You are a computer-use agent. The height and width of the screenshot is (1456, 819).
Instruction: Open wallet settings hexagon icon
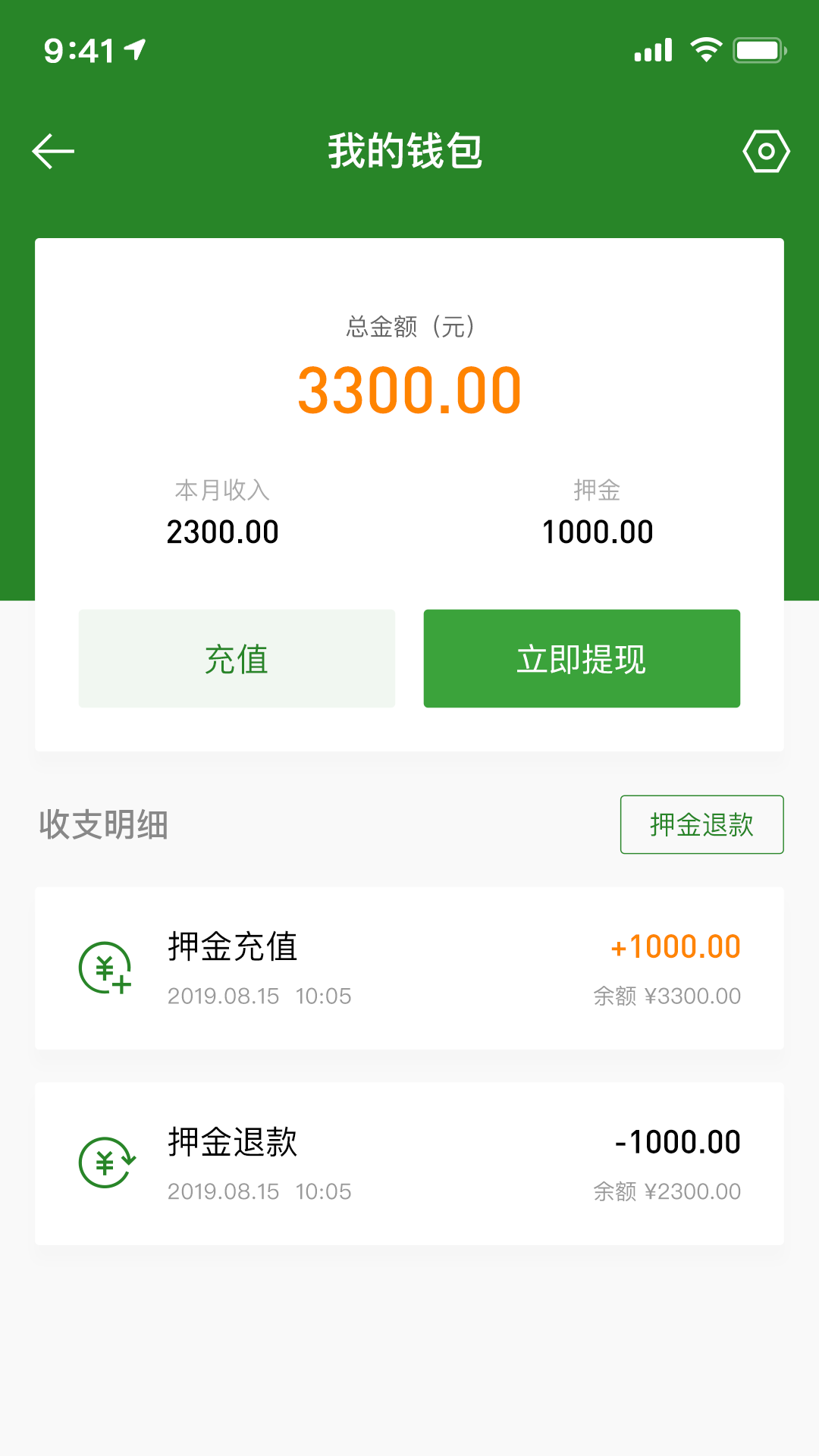click(766, 152)
